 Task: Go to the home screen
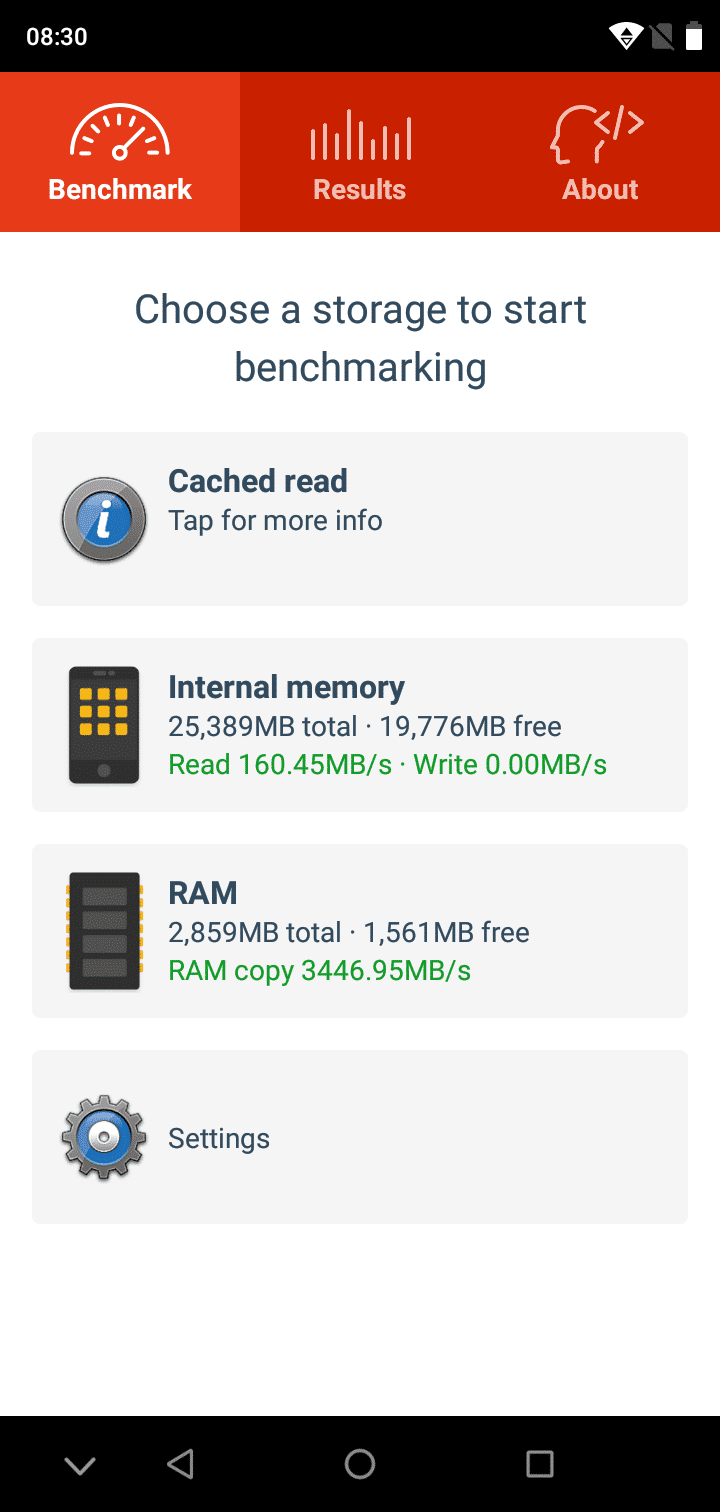(360, 1464)
